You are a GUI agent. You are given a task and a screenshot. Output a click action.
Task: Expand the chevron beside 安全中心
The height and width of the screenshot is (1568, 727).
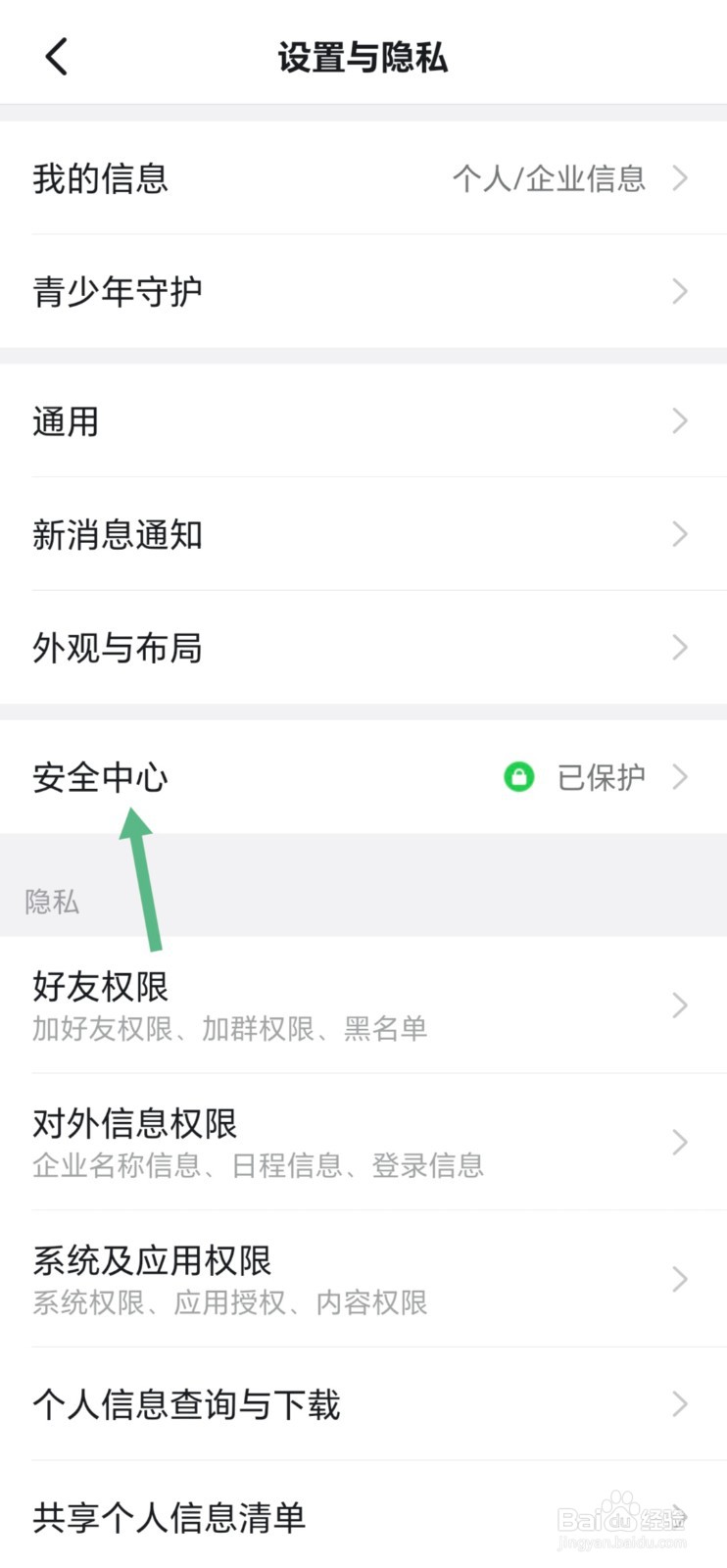[680, 777]
